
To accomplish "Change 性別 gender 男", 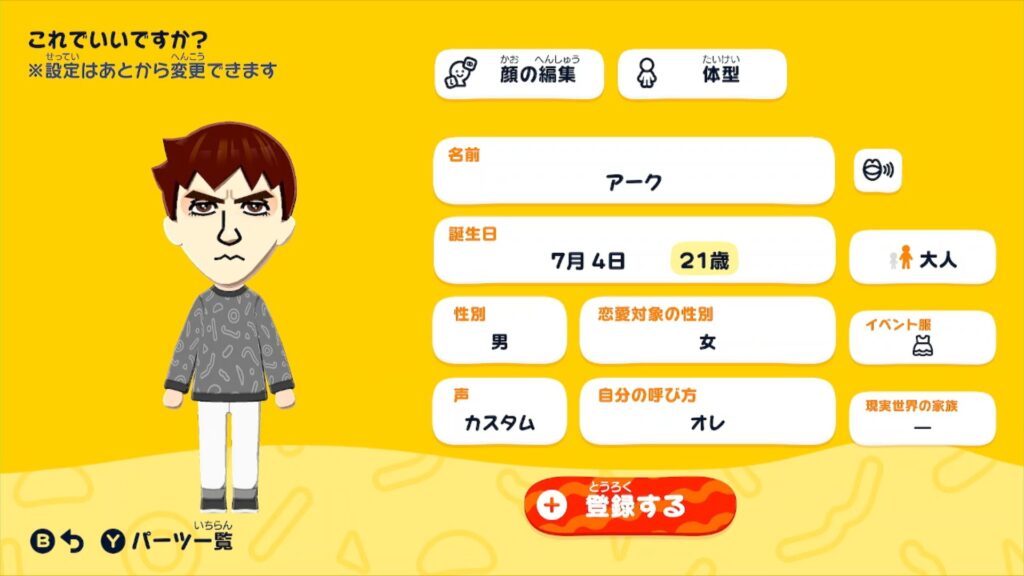I will (x=499, y=331).
